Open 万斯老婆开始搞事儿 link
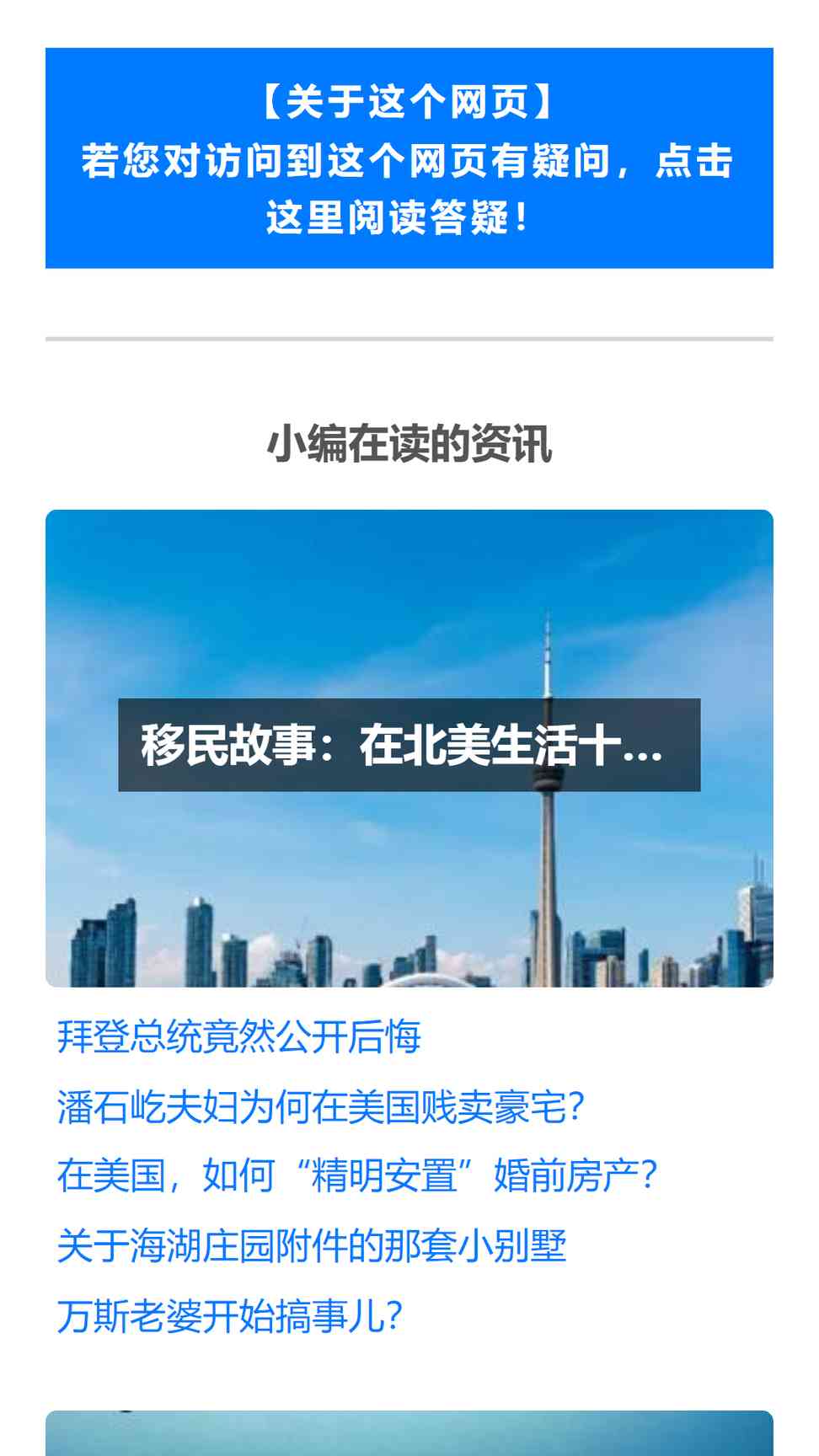 [230, 1315]
